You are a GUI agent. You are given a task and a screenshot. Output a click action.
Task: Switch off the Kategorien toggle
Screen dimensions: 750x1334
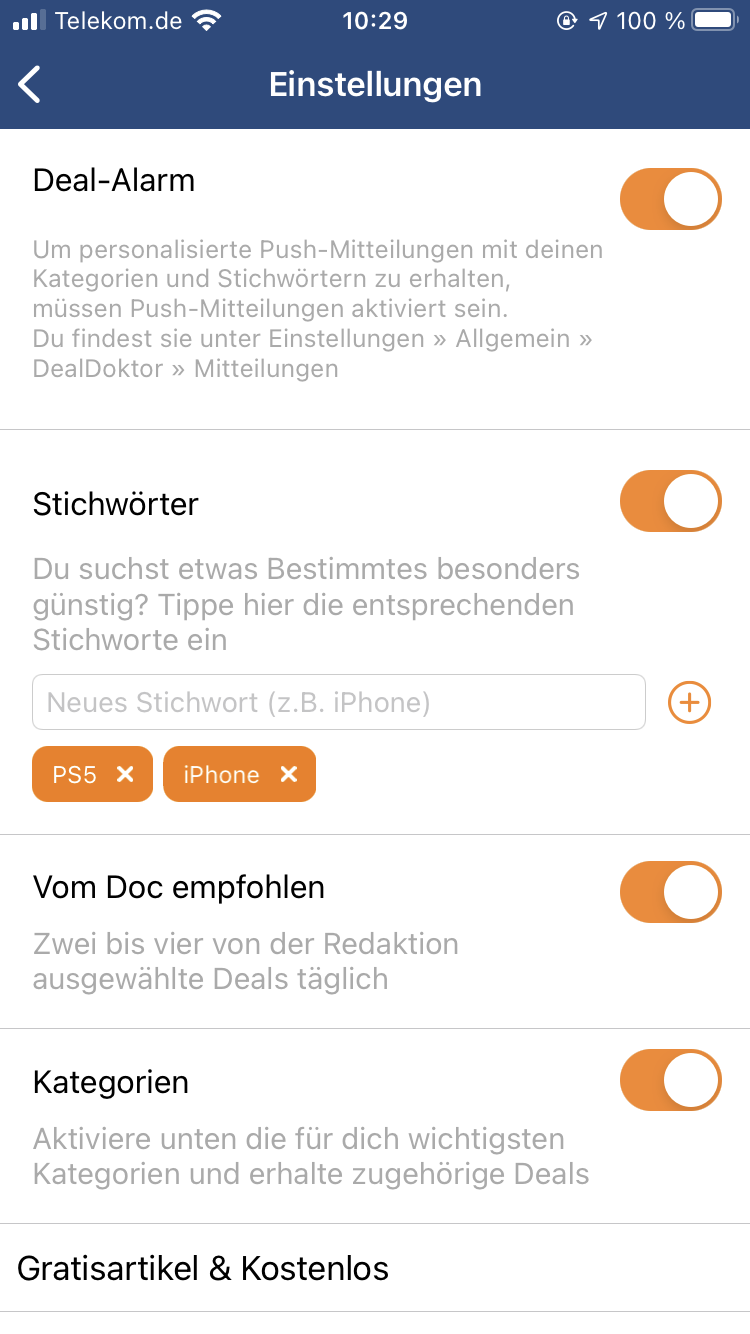tap(670, 1080)
